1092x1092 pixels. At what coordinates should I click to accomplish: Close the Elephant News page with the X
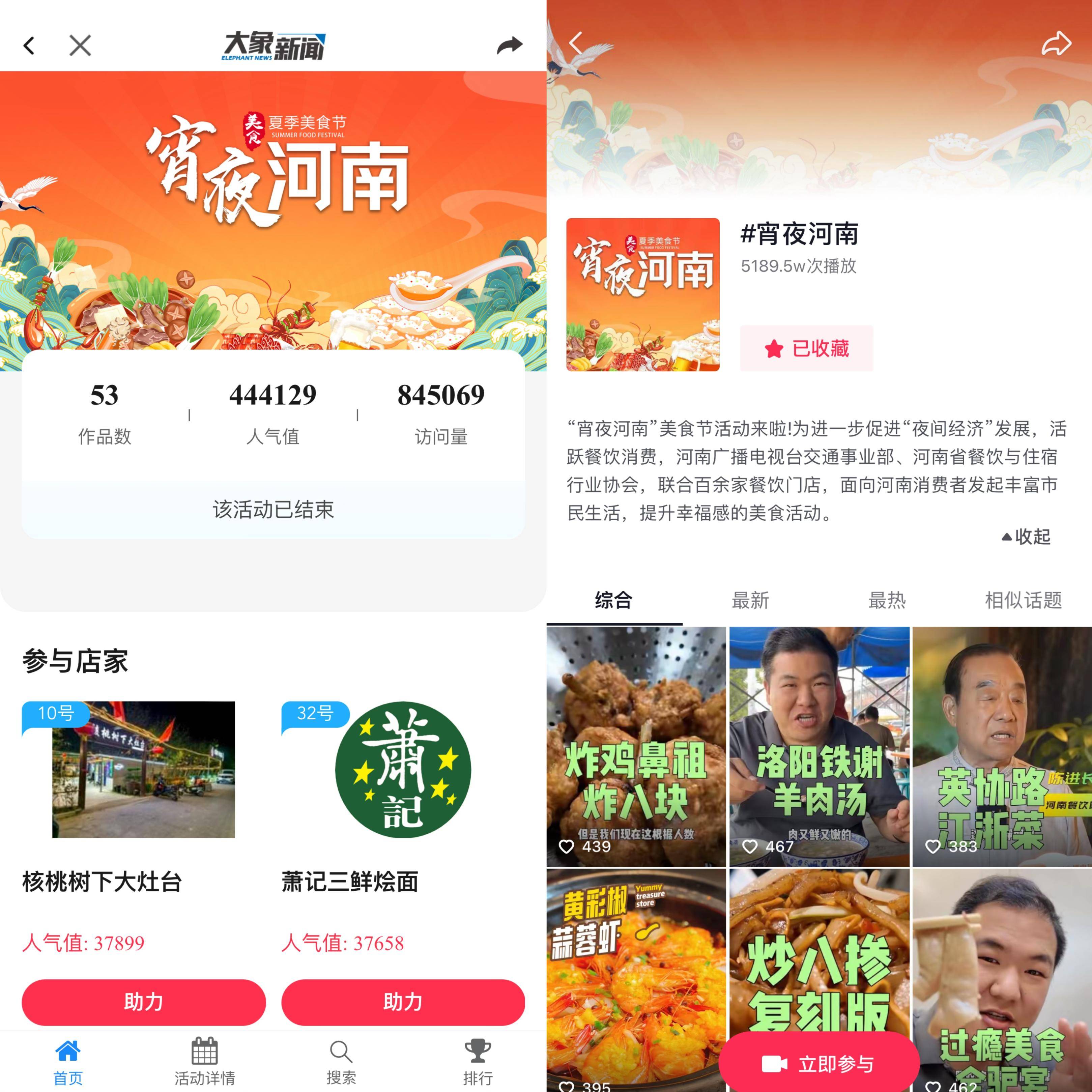[80, 45]
